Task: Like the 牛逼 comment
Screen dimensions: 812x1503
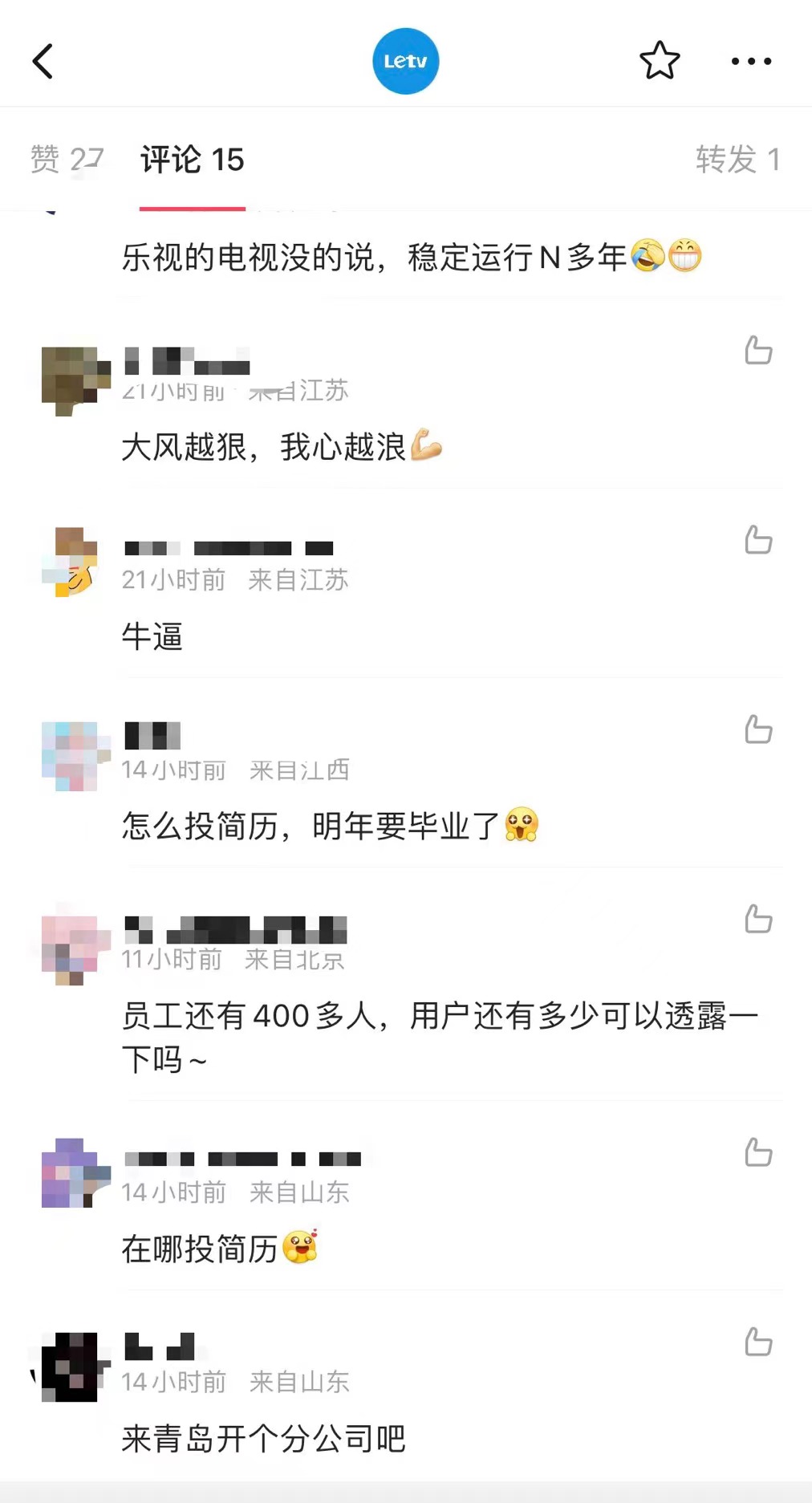Action: (757, 540)
